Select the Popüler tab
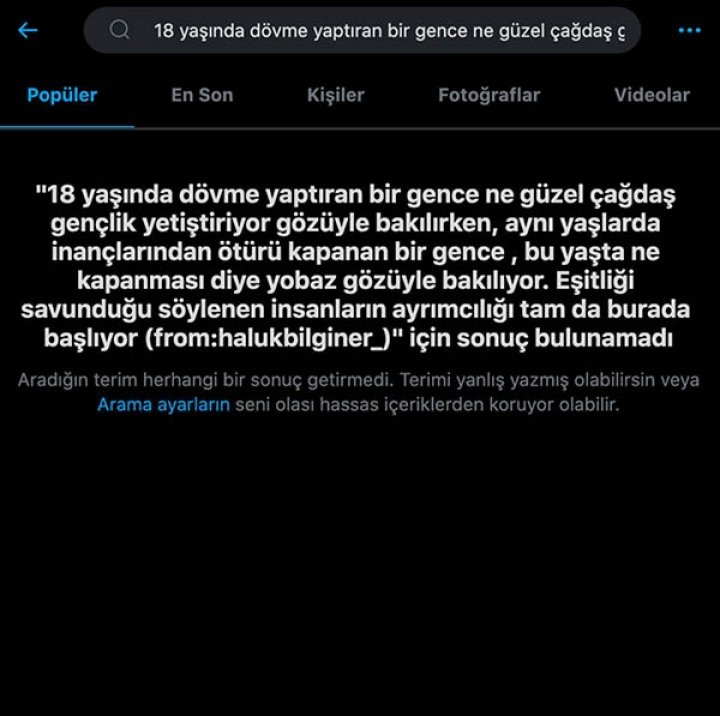720x716 pixels. pyautogui.click(x=62, y=95)
